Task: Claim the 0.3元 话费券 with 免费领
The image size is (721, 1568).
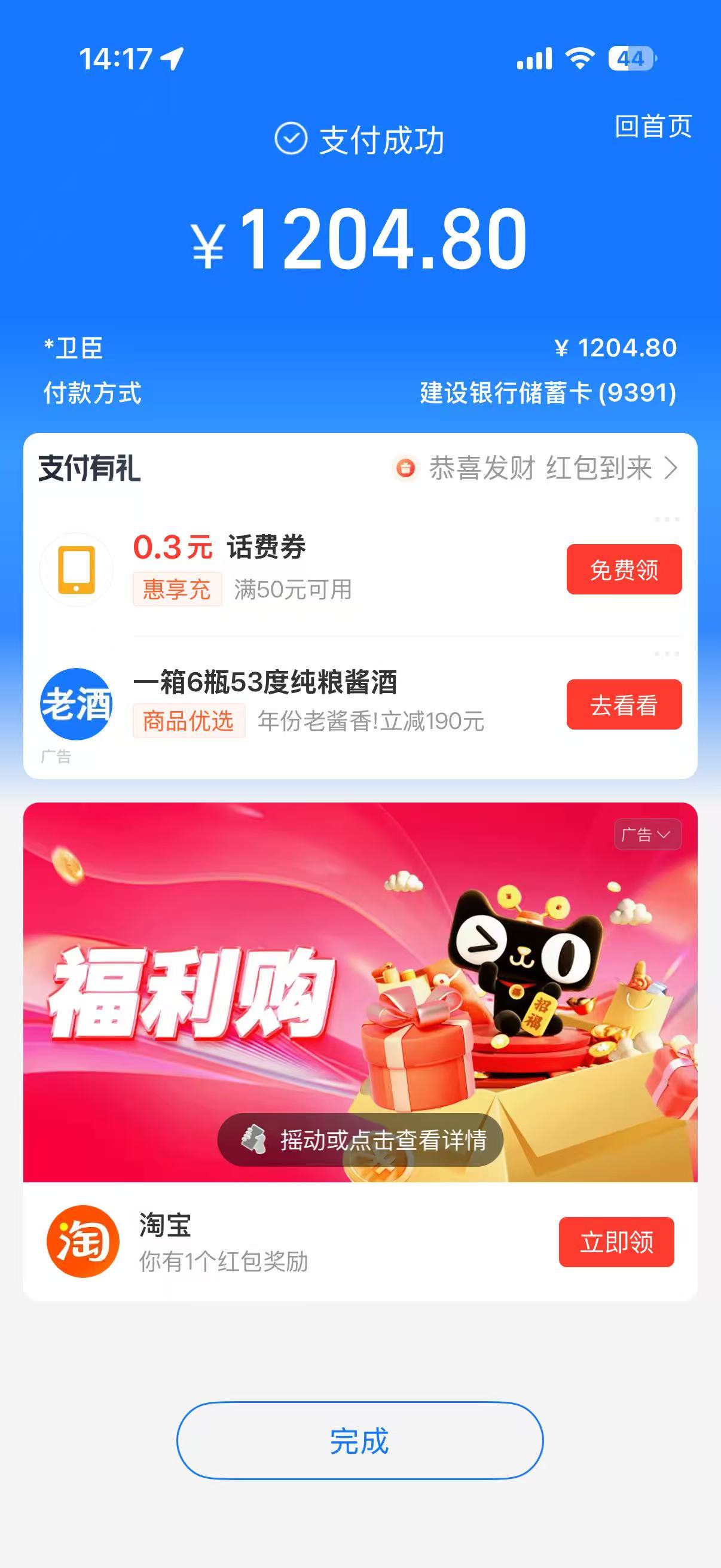Action: [x=624, y=570]
